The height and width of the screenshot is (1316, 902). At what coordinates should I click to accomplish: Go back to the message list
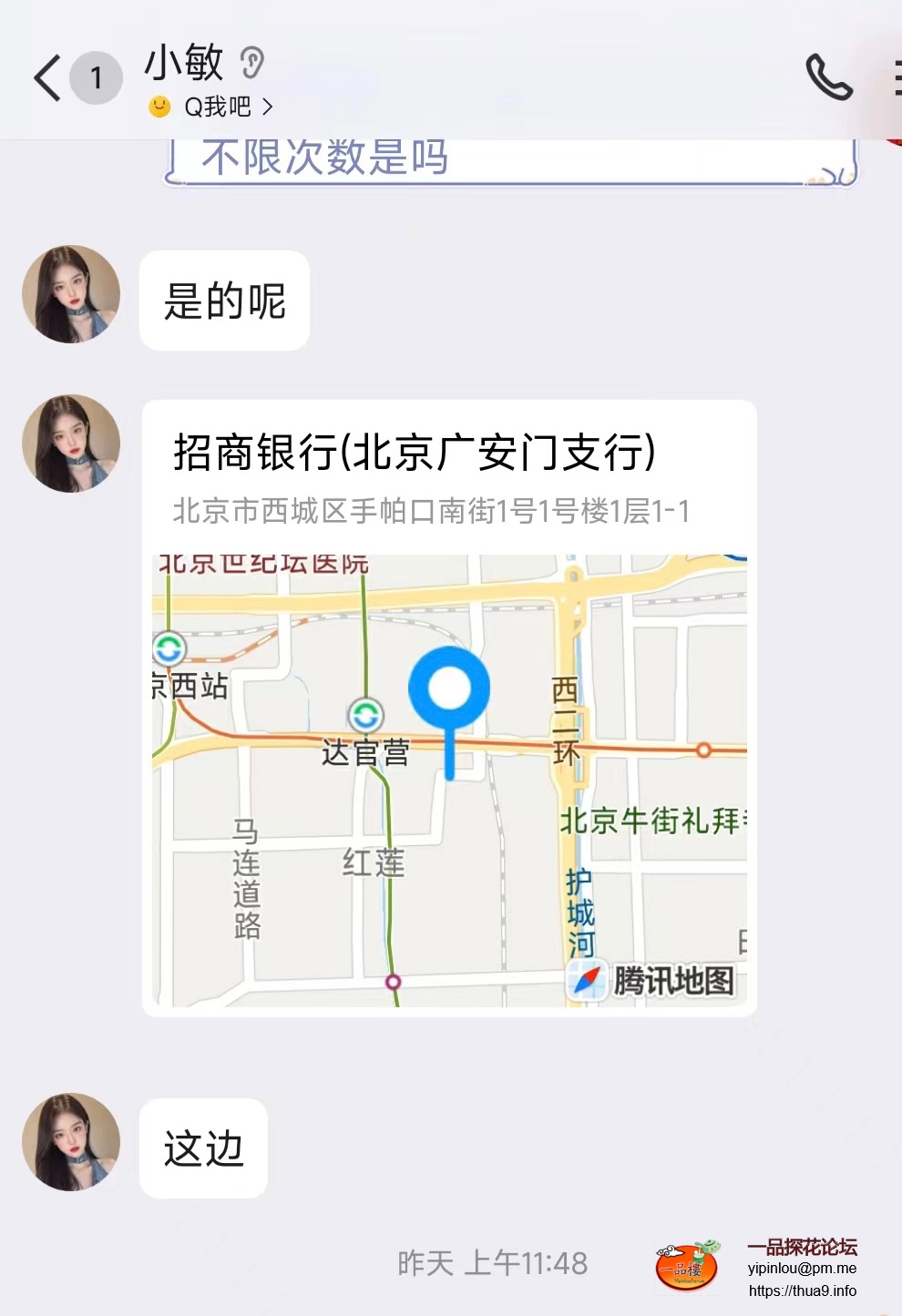(x=47, y=77)
